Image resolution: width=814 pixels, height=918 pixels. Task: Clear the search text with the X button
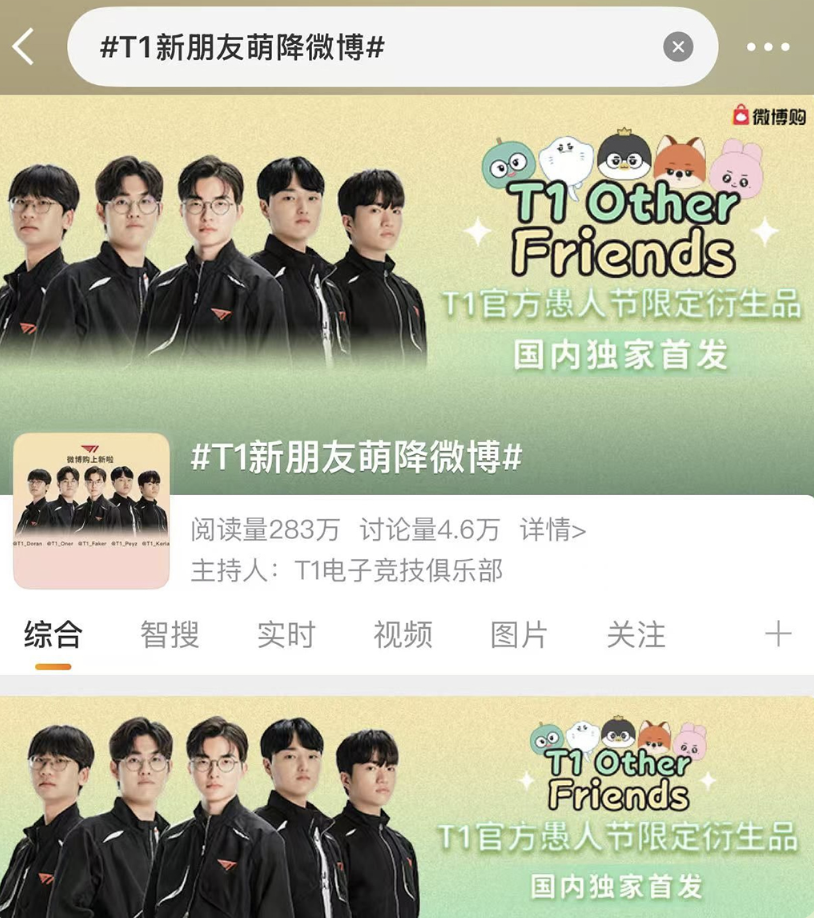(678, 47)
